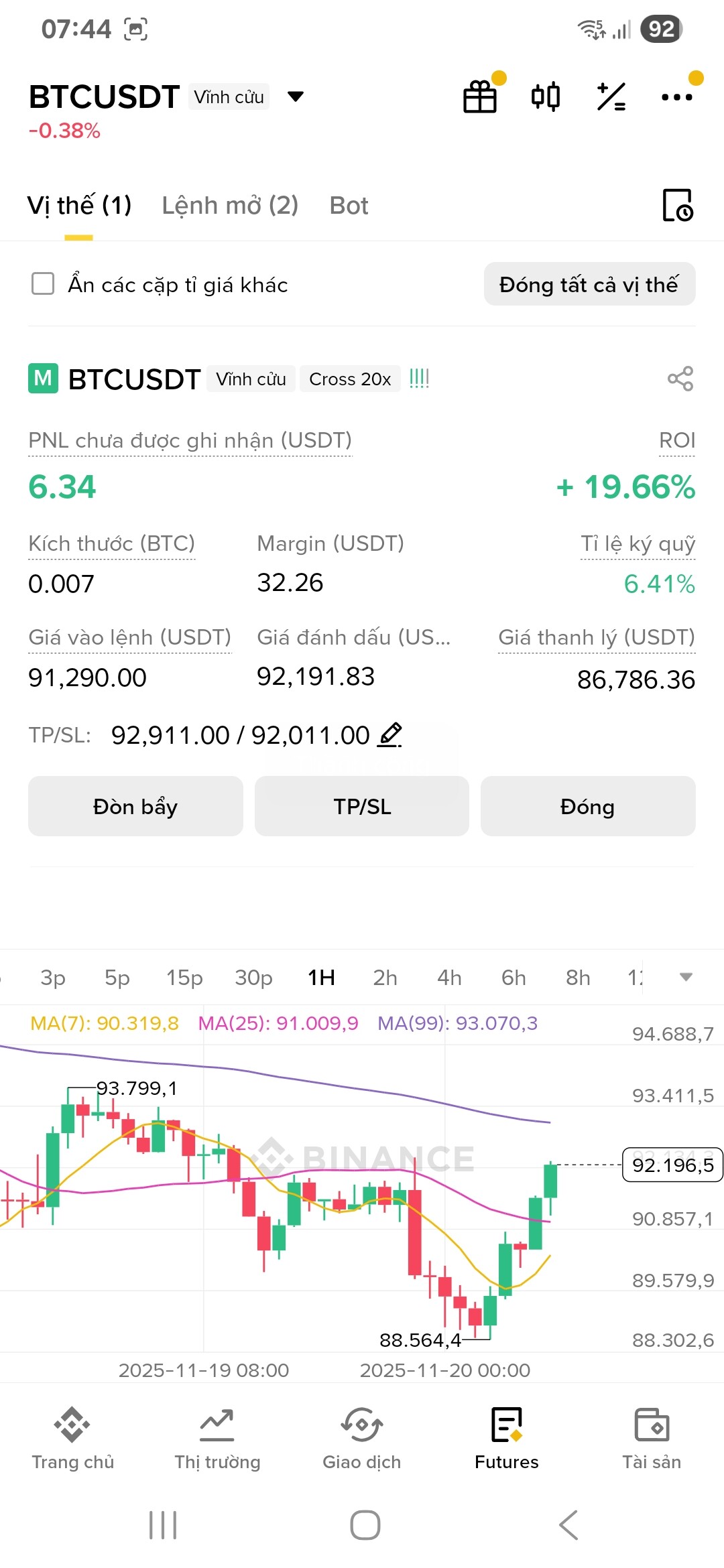Tap 'Đóng tất cả vị thế' button
Screen dimensions: 724x1568
pos(589,284)
